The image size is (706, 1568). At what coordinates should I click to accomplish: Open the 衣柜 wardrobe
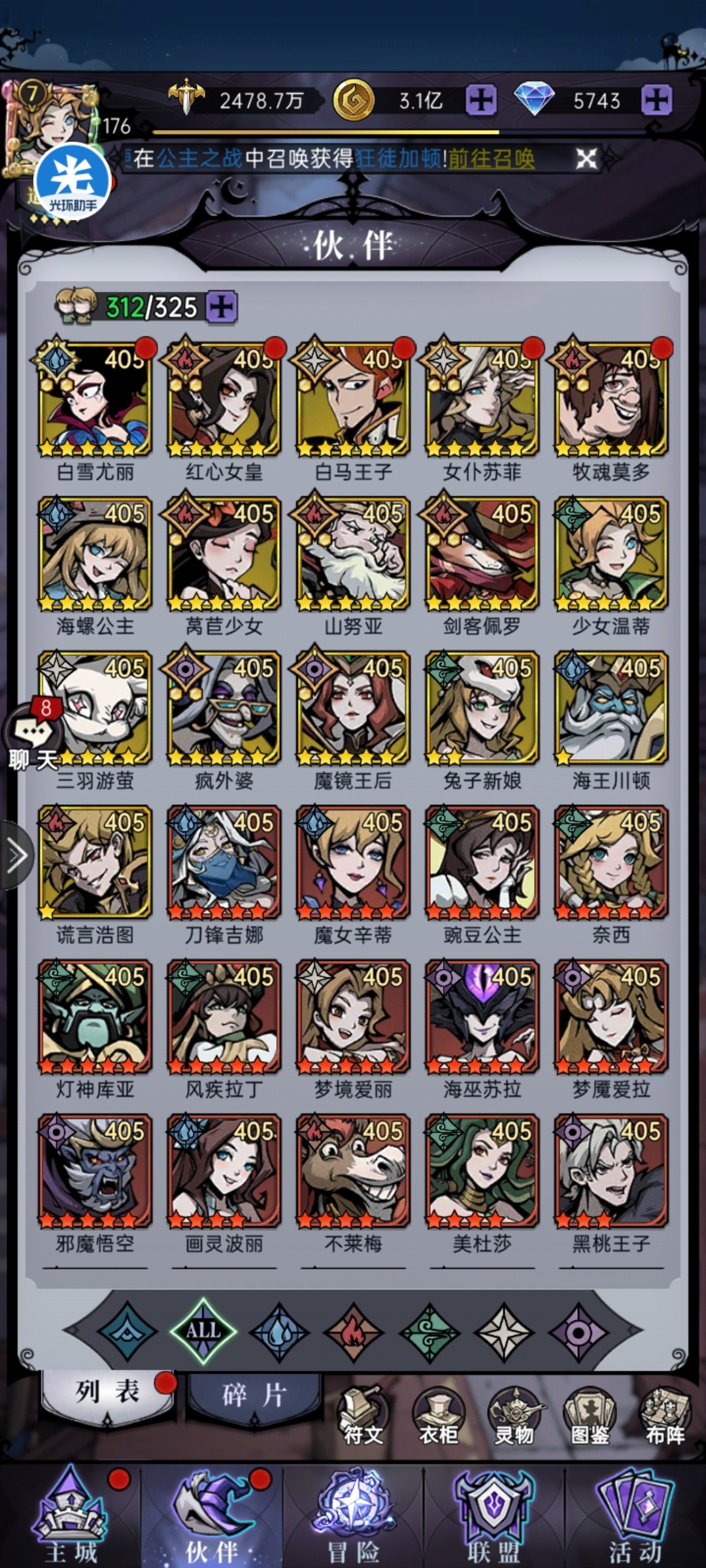(x=438, y=1416)
